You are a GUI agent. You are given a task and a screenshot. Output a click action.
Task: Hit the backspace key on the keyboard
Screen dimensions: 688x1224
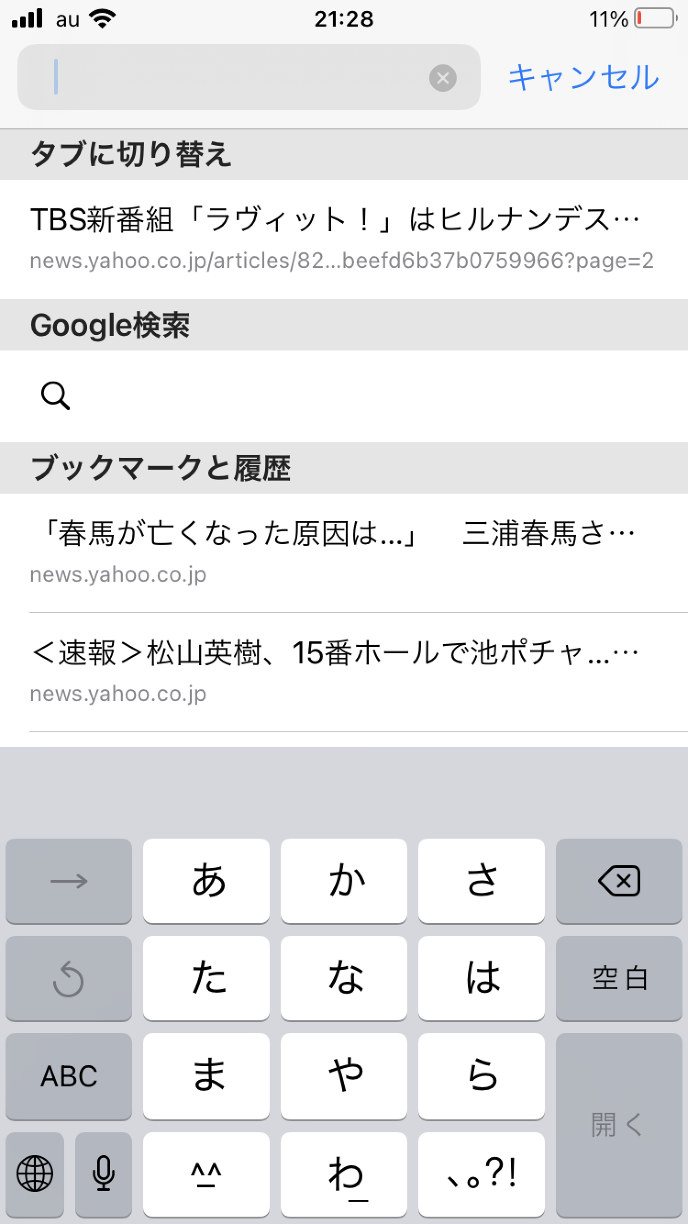tap(618, 881)
